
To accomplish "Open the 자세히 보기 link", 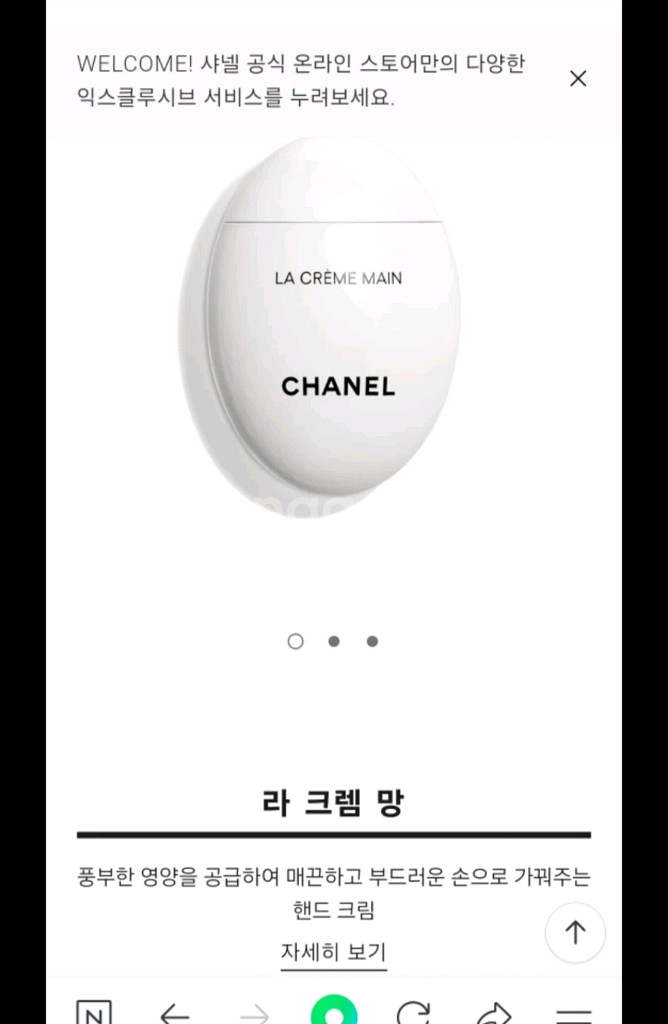I will (333, 952).
